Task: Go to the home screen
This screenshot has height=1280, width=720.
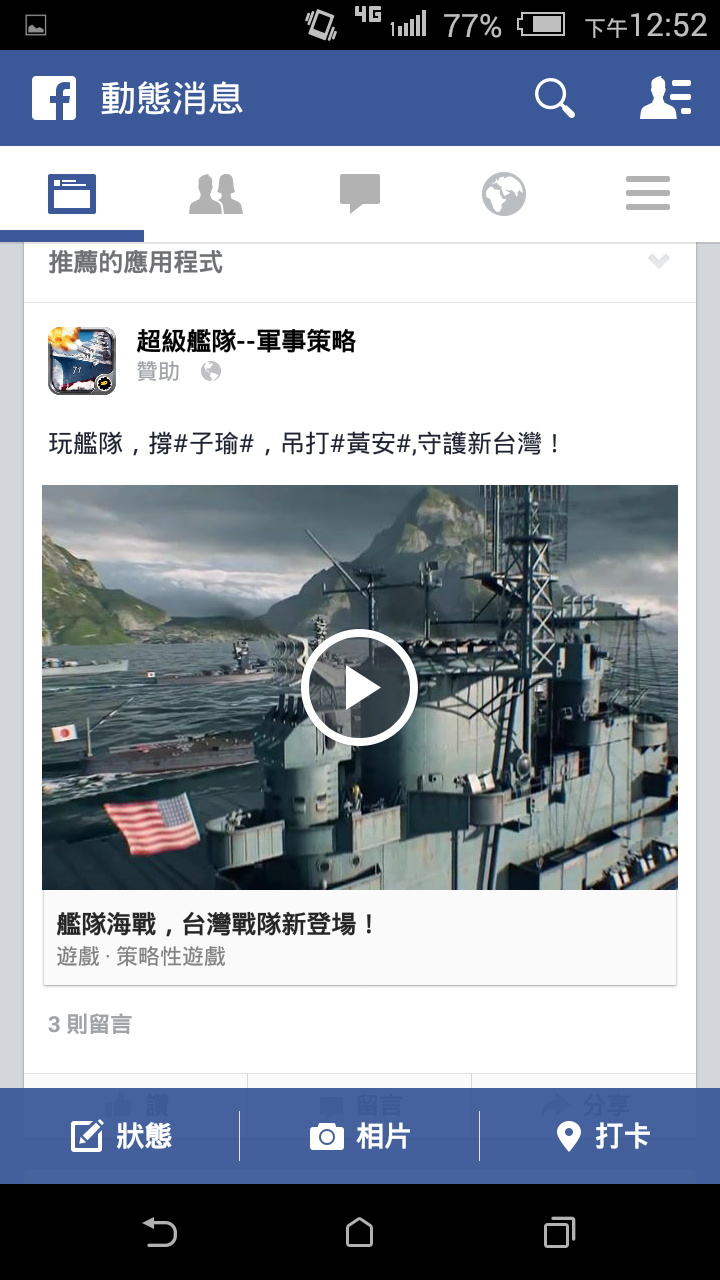Action: pos(360,1232)
